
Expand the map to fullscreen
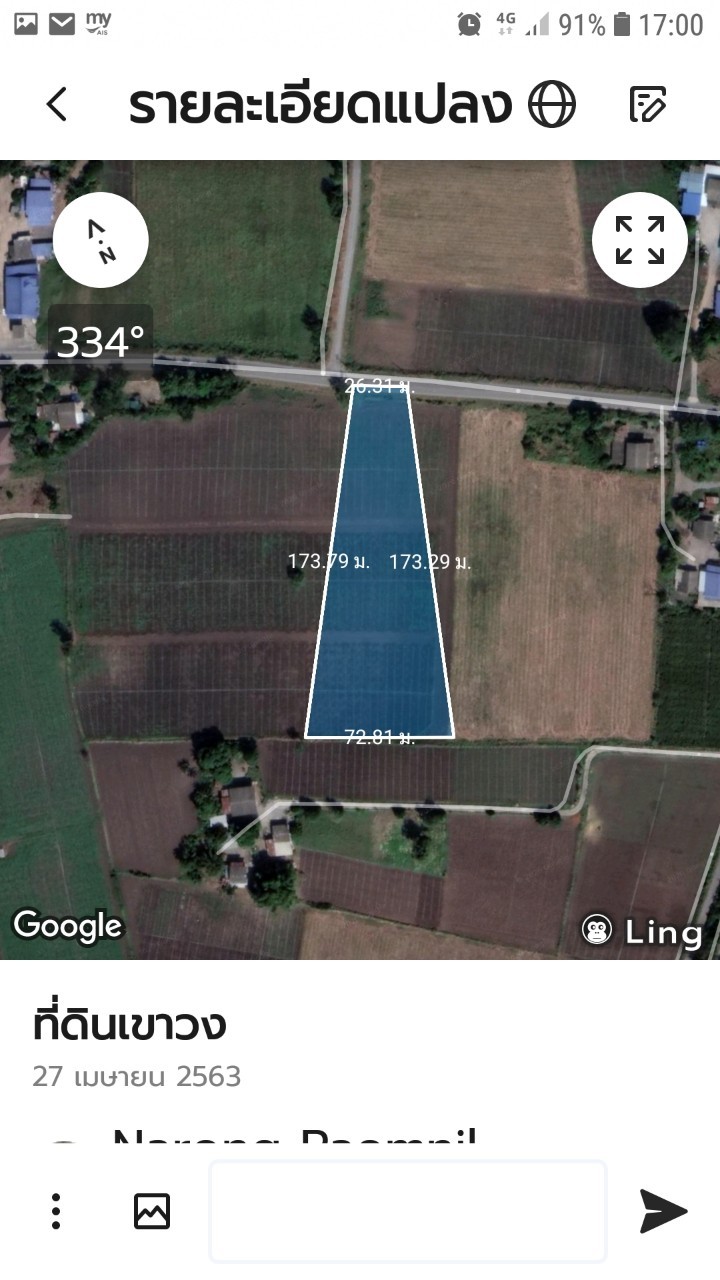(x=640, y=240)
